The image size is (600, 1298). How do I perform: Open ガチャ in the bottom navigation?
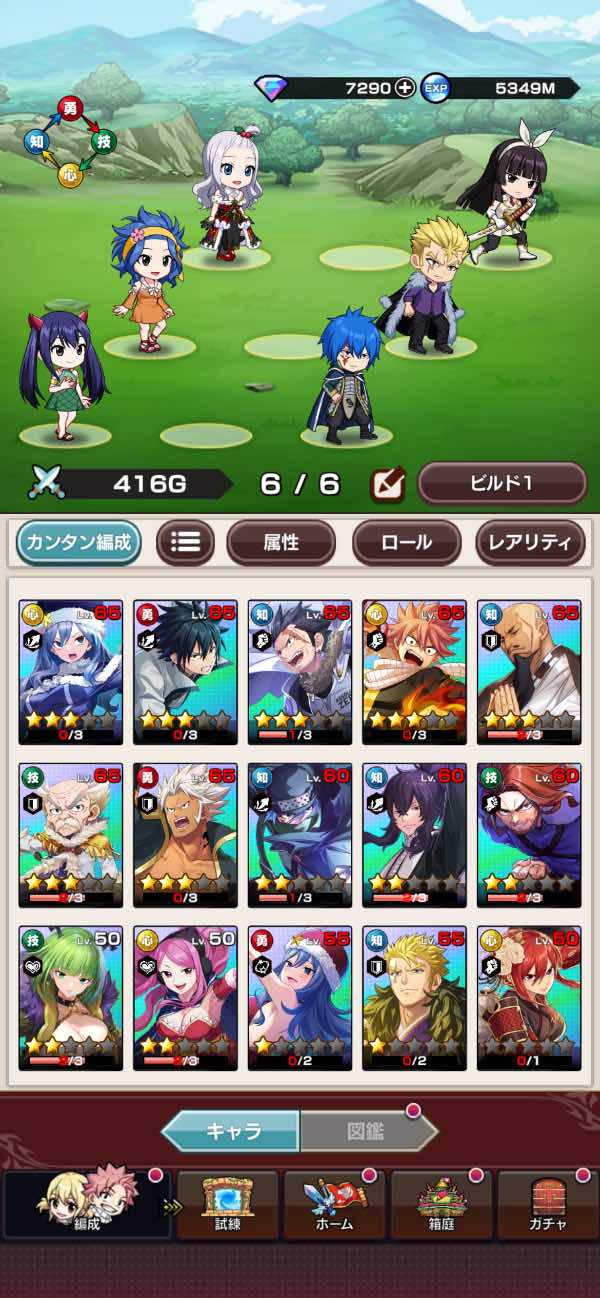pos(547,1205)
